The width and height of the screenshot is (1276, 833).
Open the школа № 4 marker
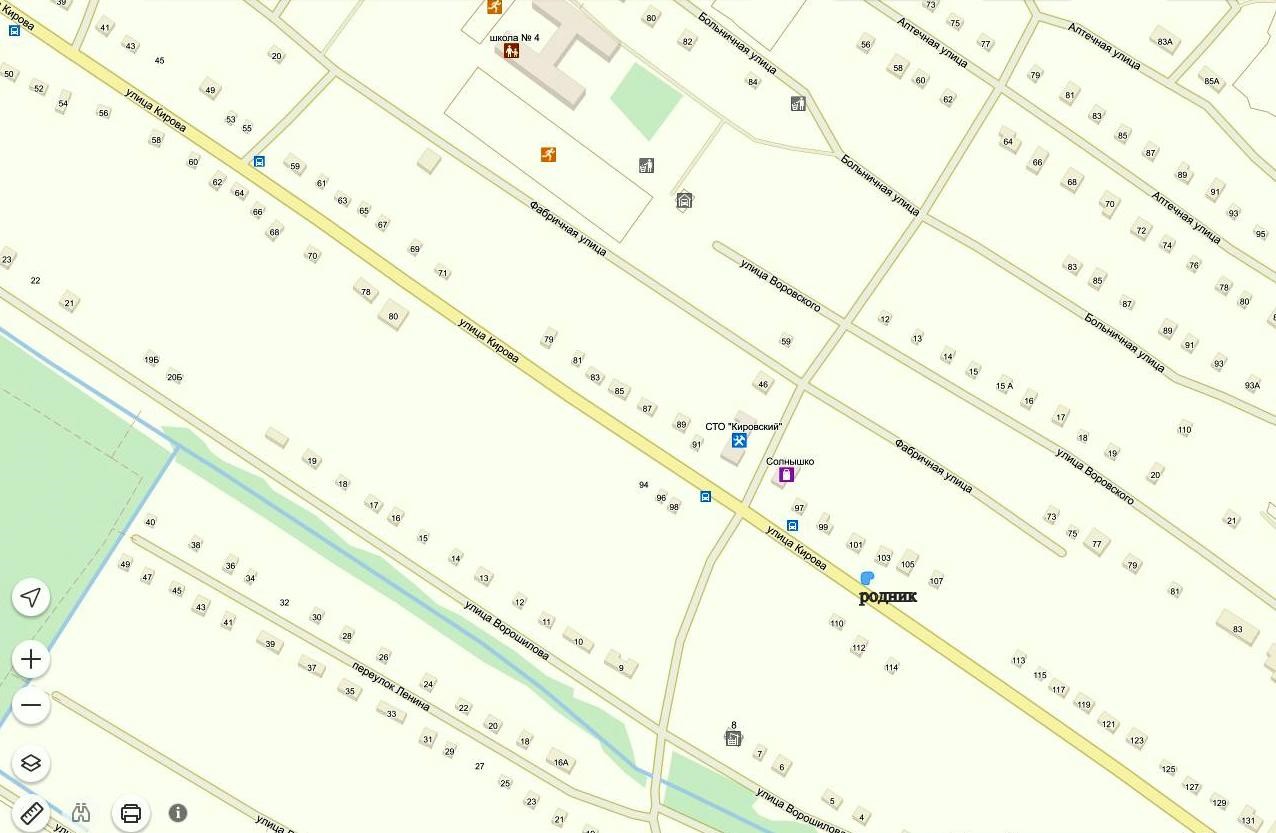[x=511, y=51]
